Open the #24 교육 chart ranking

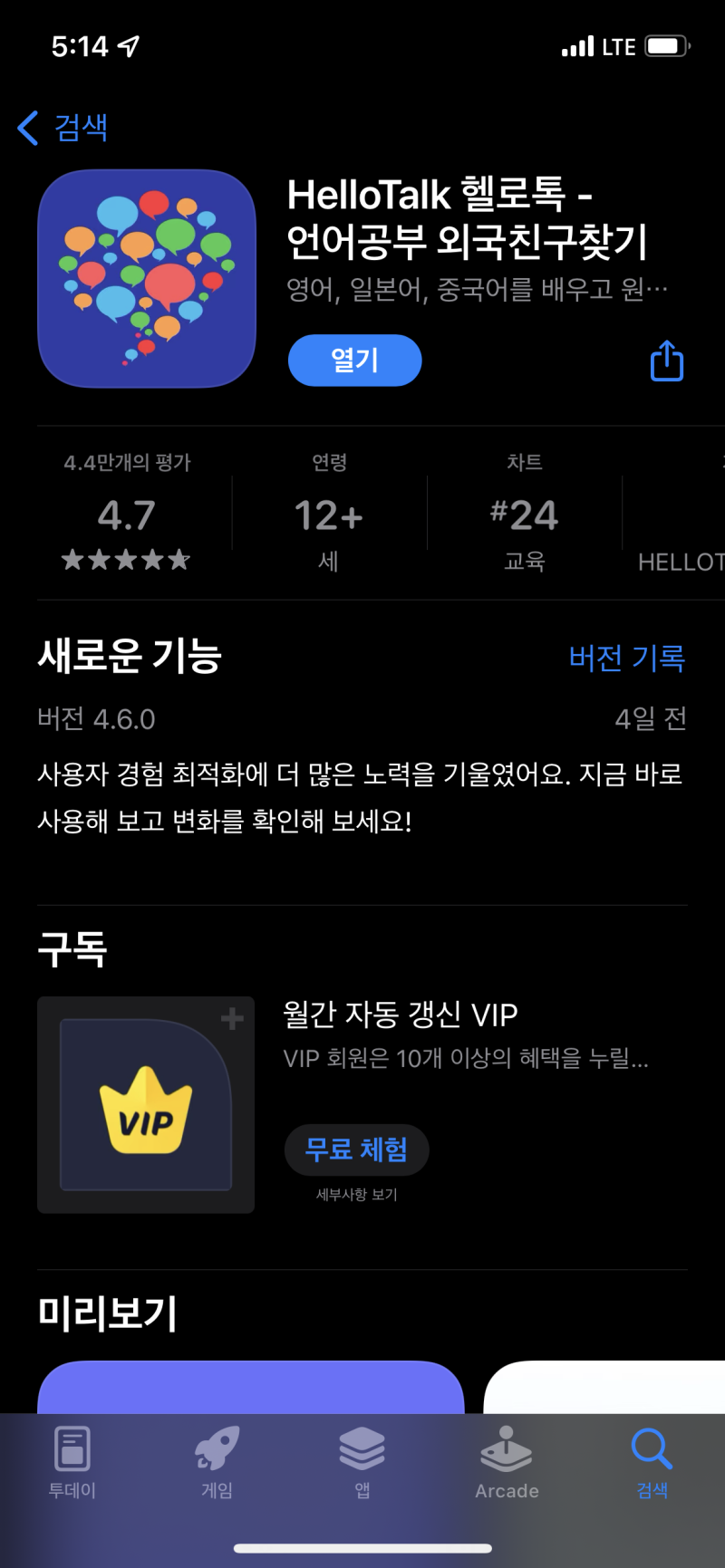(524, 516)
